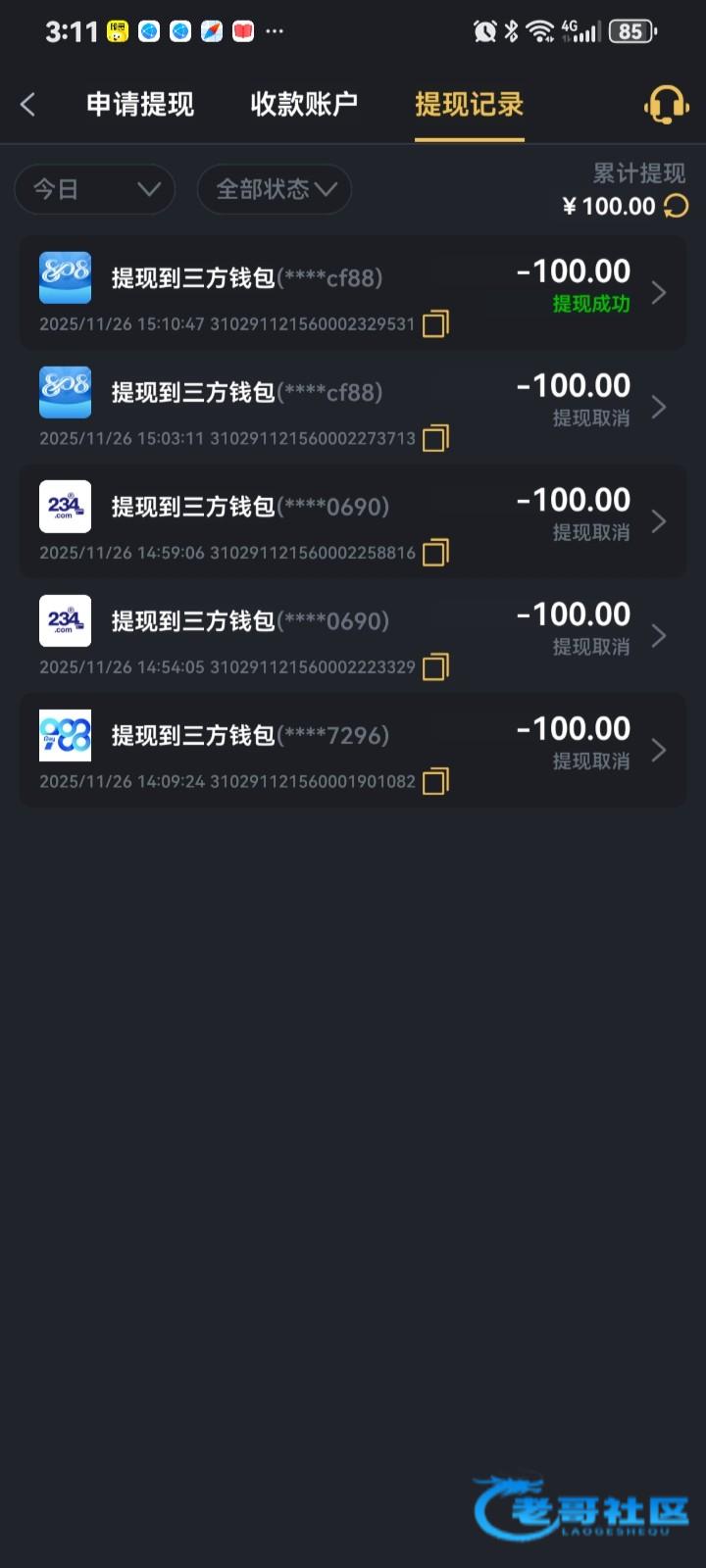Image resolution: width=706 pixels, height=1568 pixels.
Task: Go back using the top-left arrow
Action: coord(28,105)
